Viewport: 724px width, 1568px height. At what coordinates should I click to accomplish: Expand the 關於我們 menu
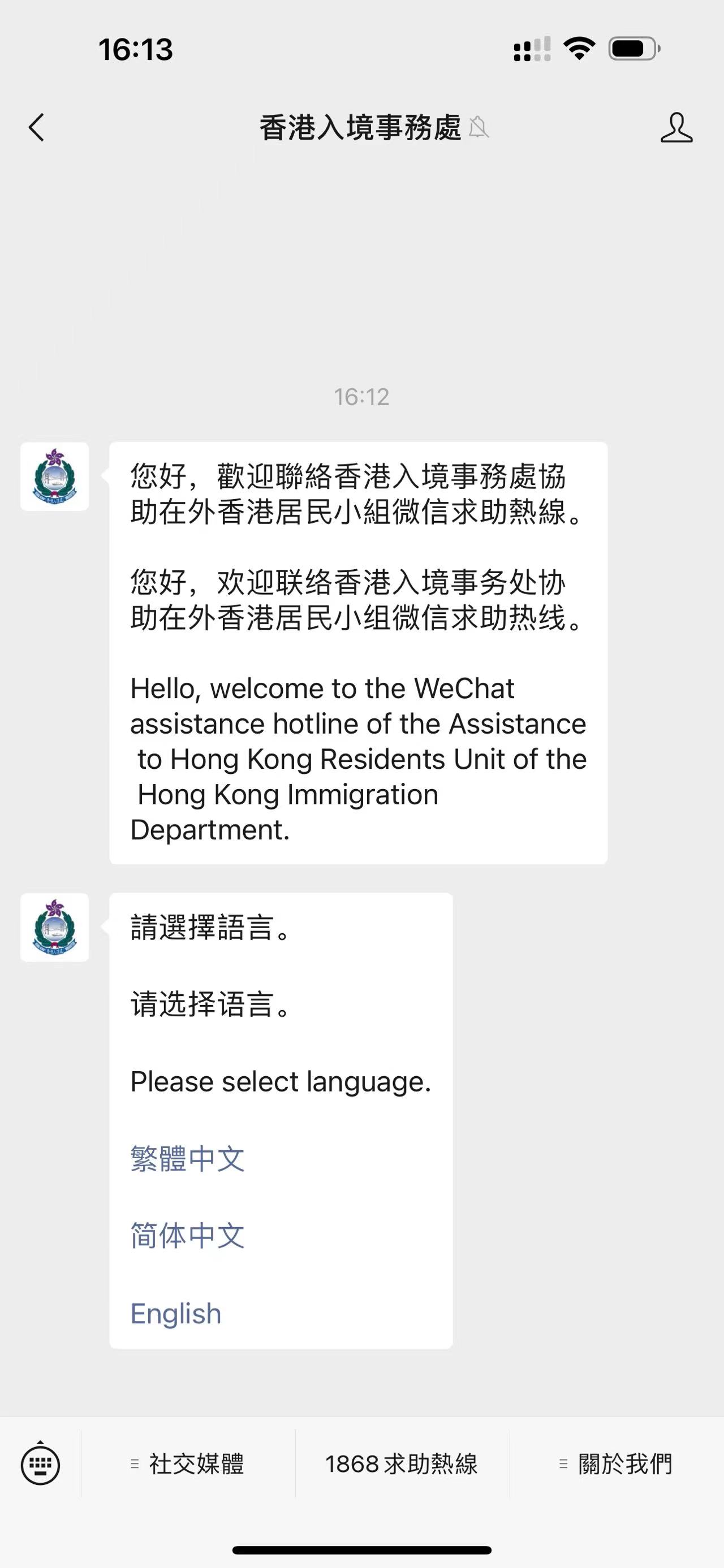point(616,1464)
